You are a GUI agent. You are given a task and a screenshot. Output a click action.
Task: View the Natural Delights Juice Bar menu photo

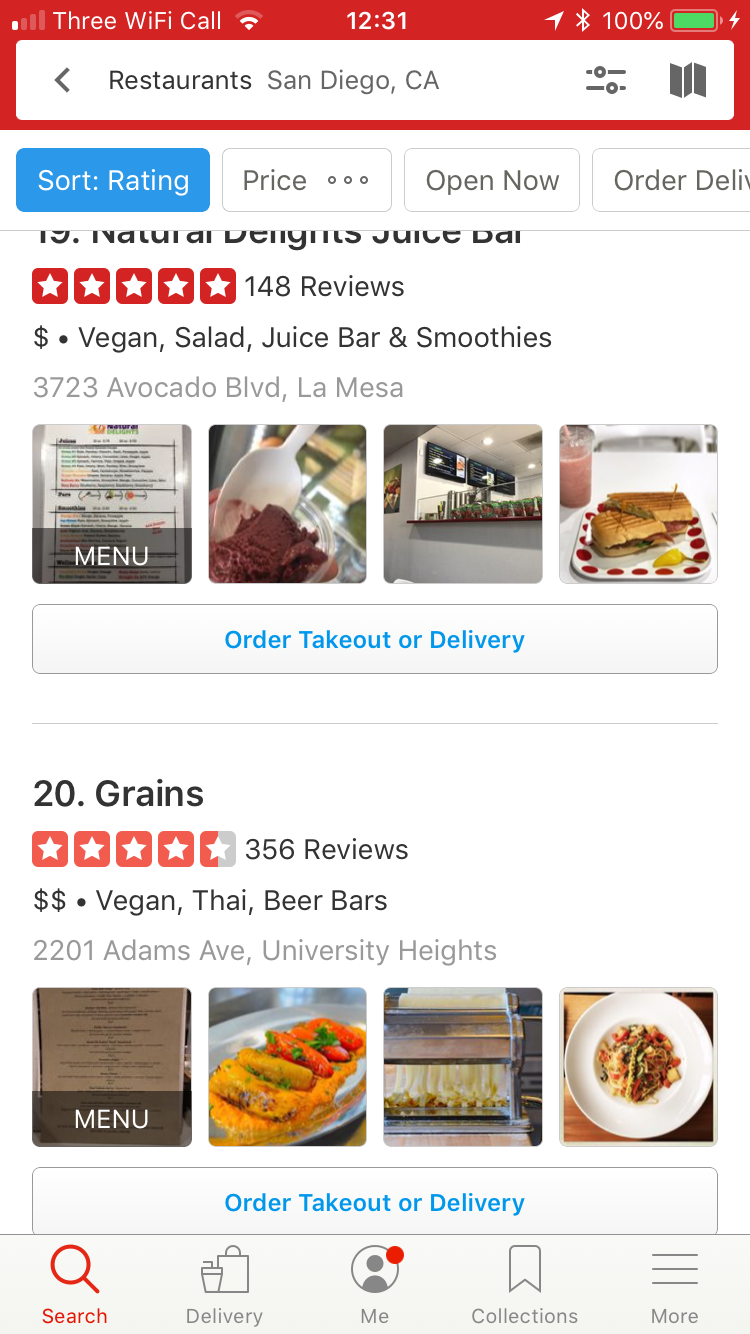[x=112, y=504]
